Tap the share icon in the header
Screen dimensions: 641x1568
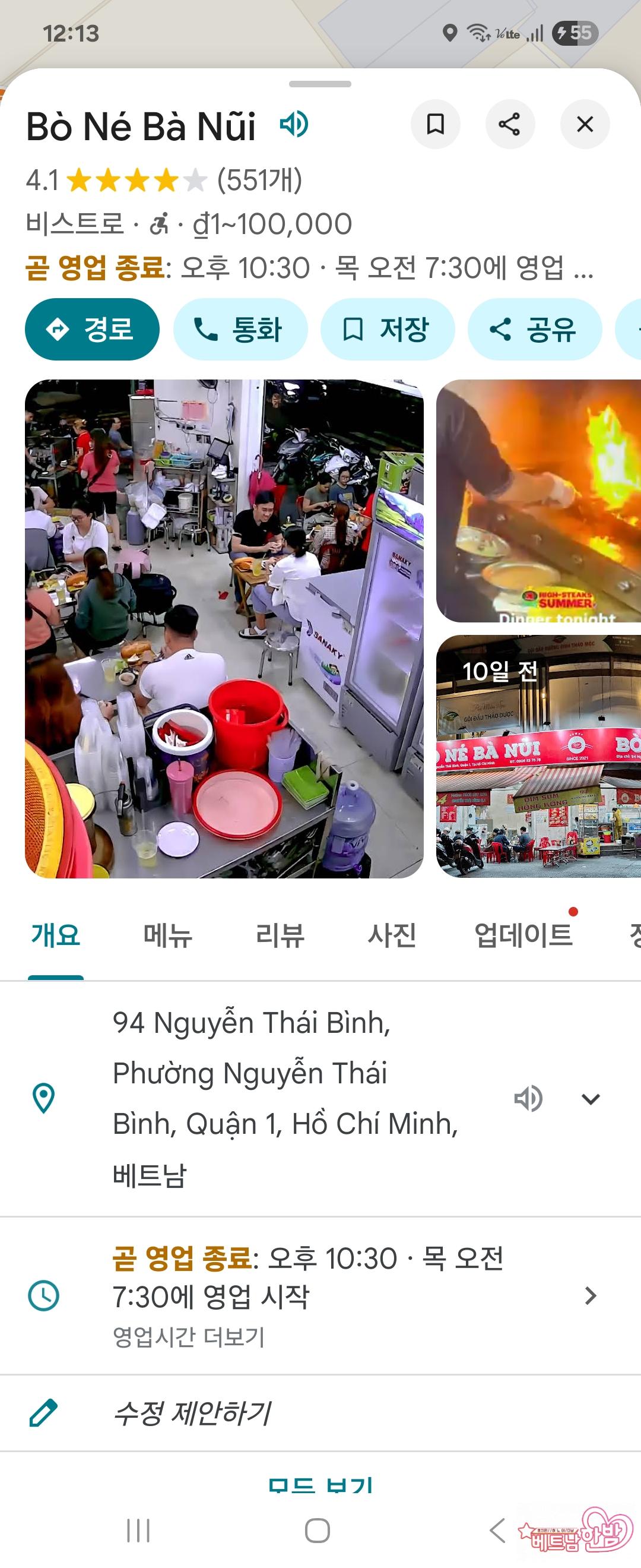(510, 124)
